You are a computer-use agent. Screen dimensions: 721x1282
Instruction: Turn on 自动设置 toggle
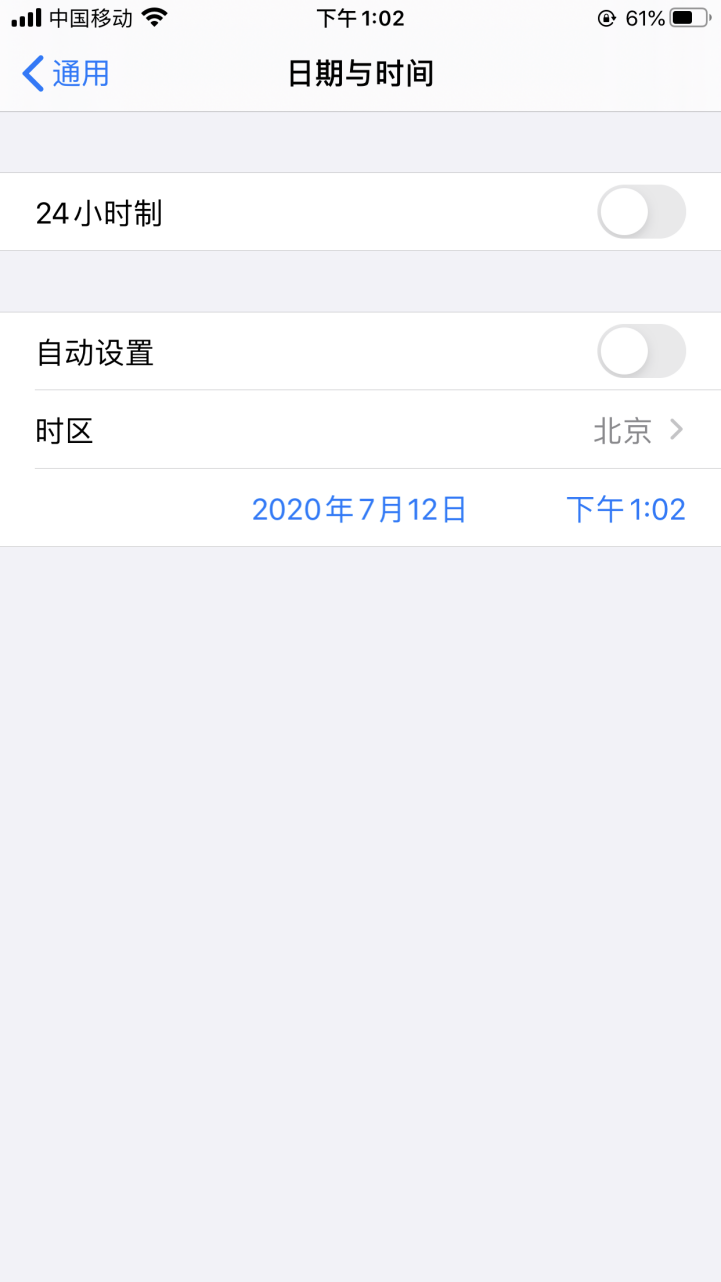coord(641,352)
